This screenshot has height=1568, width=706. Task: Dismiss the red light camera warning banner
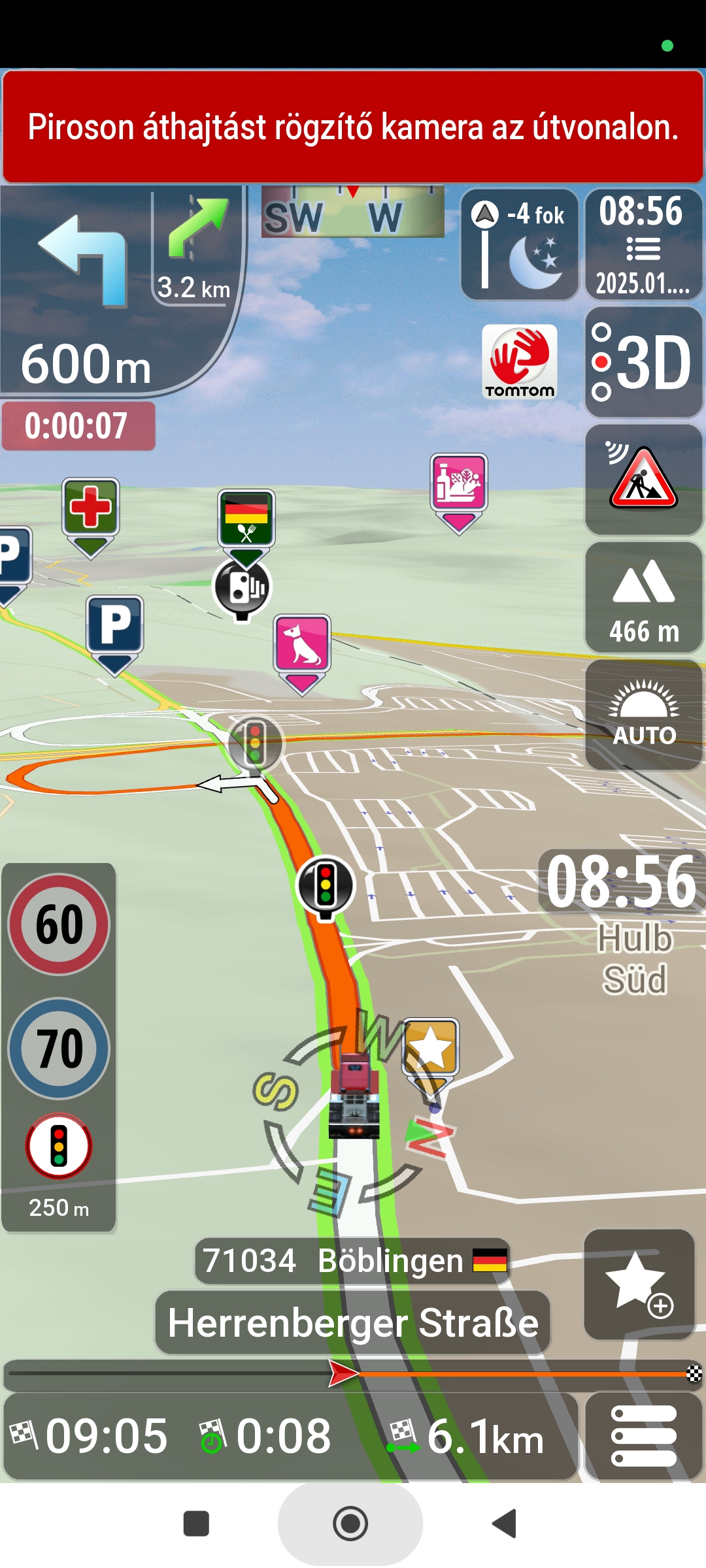pyautogui.click(x=353, y=126)
